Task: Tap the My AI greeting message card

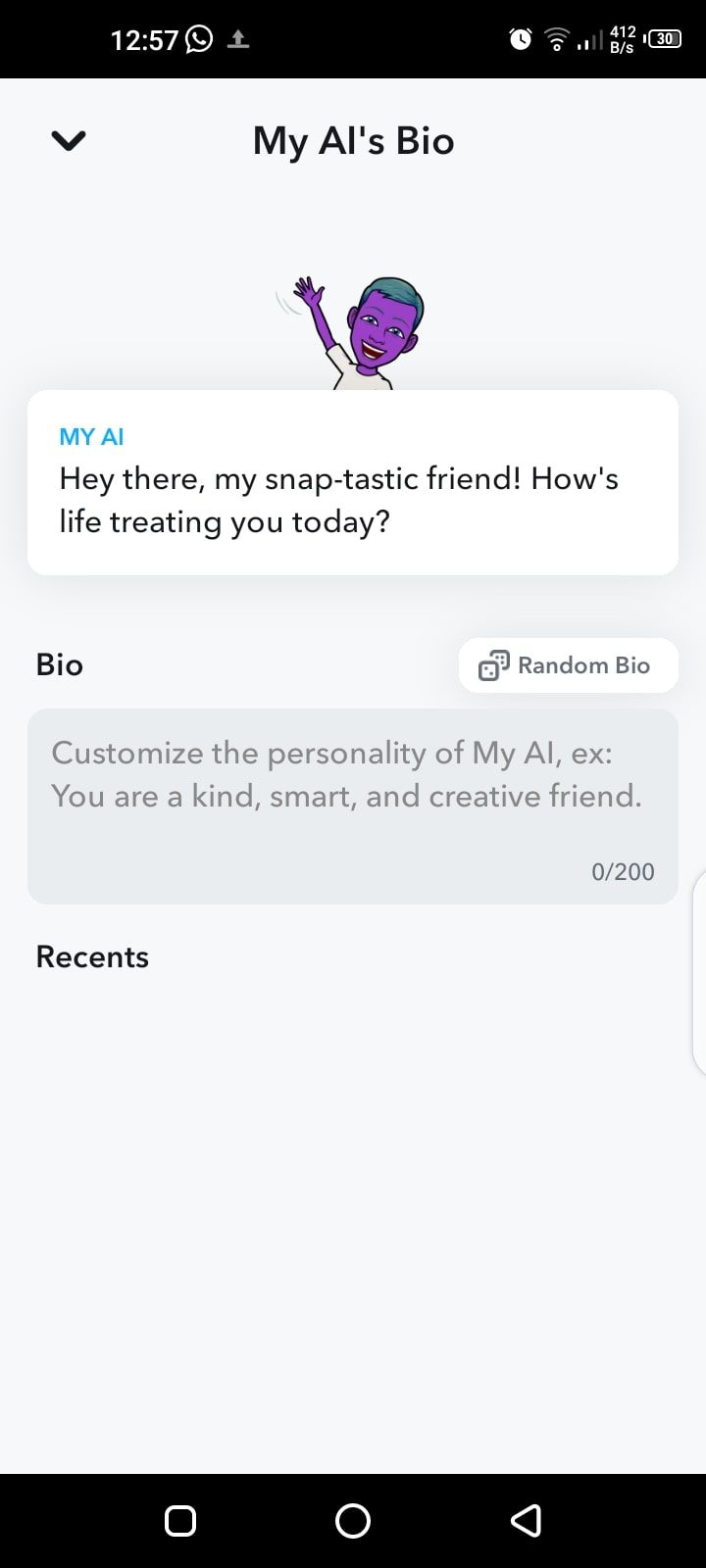Action: (353, 482)
